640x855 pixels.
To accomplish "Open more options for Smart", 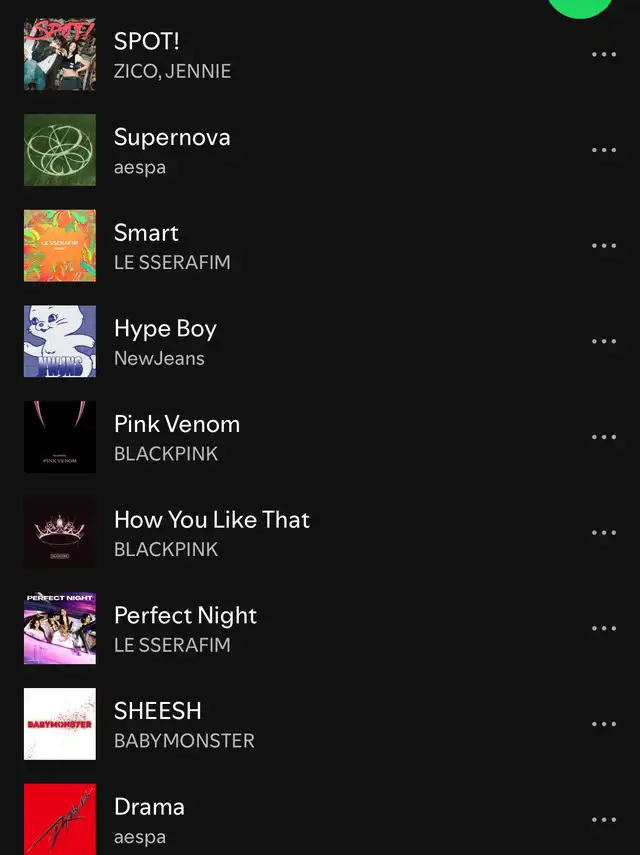I will coord(604,246).
